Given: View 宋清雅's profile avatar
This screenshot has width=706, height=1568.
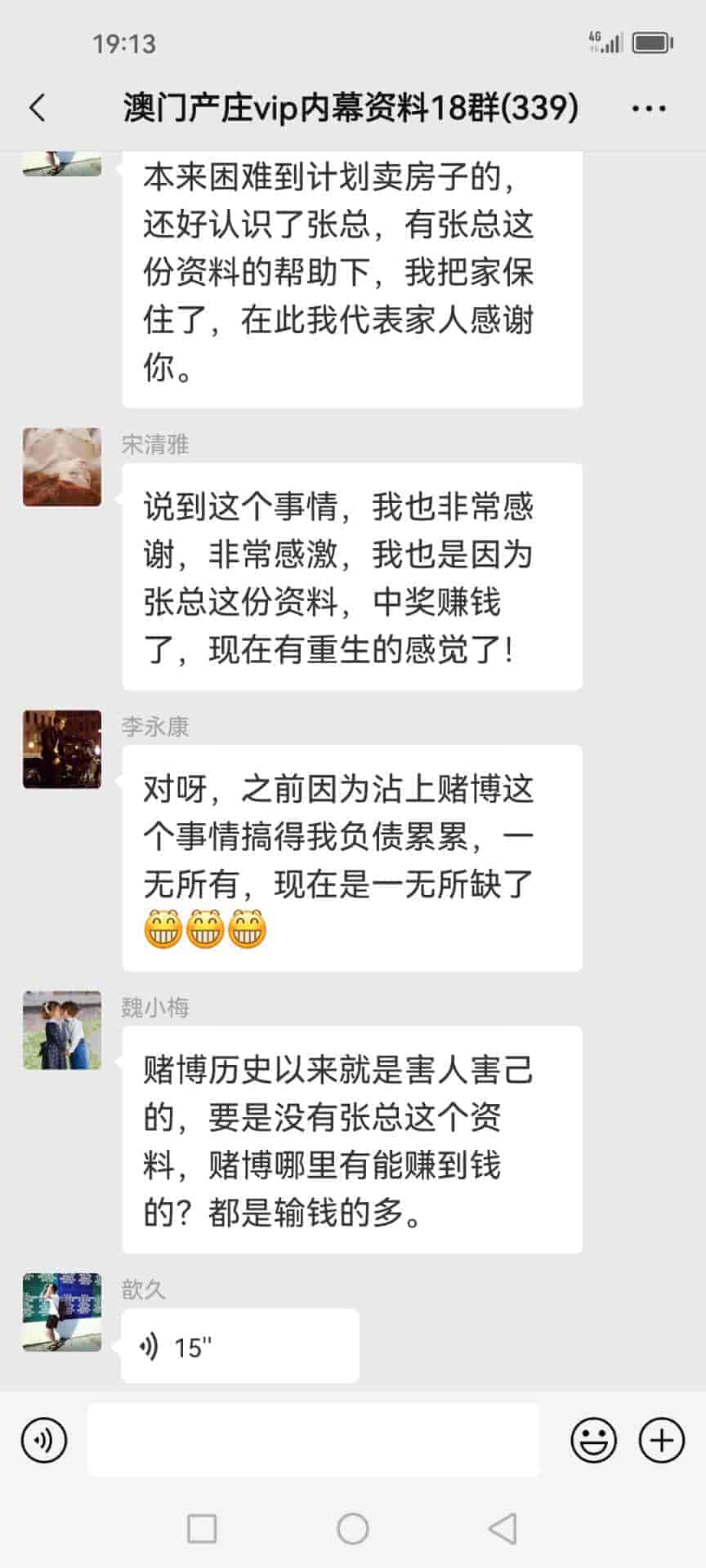Looking at the screenshot, I should pos(62,467).
